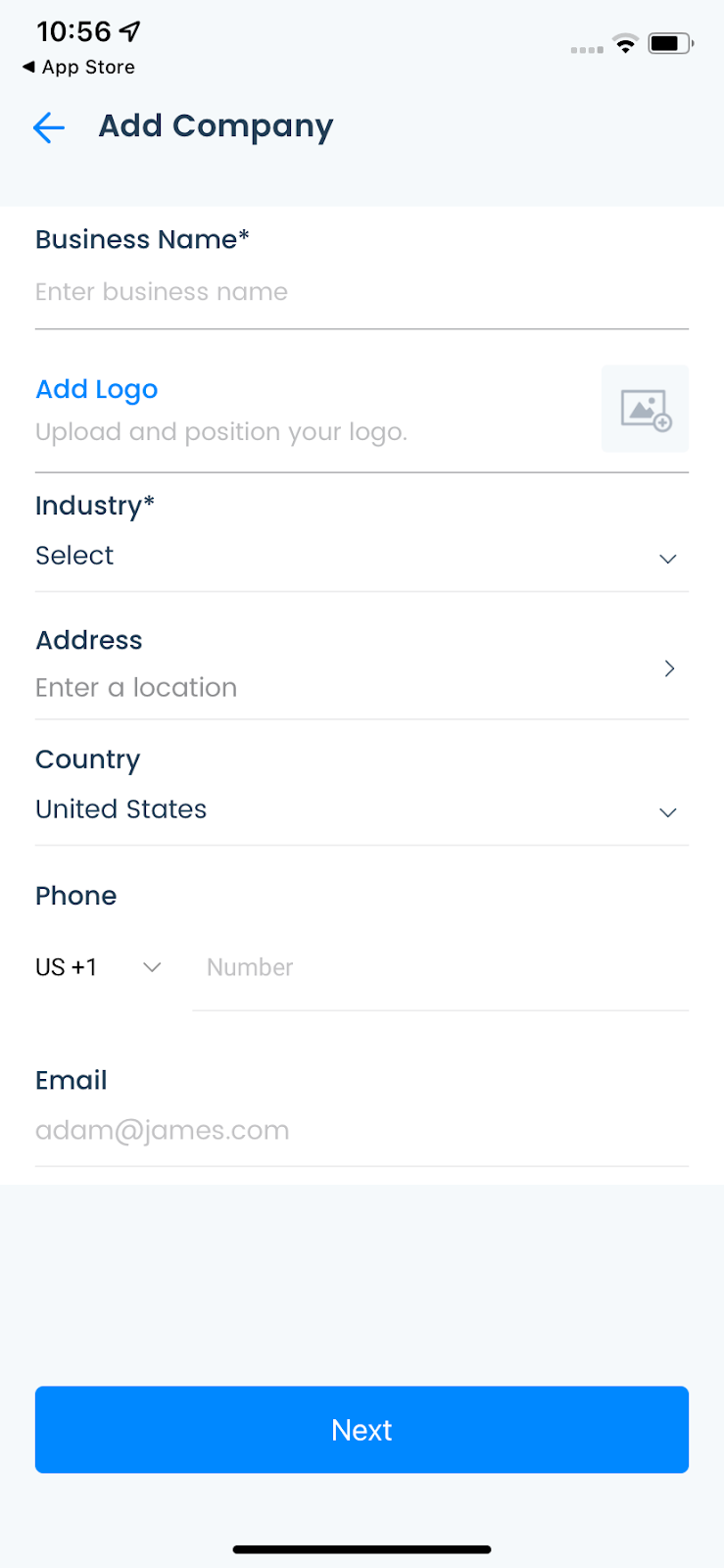Open the Address location row
The image size is (724, 1568).
coord(361,668)
